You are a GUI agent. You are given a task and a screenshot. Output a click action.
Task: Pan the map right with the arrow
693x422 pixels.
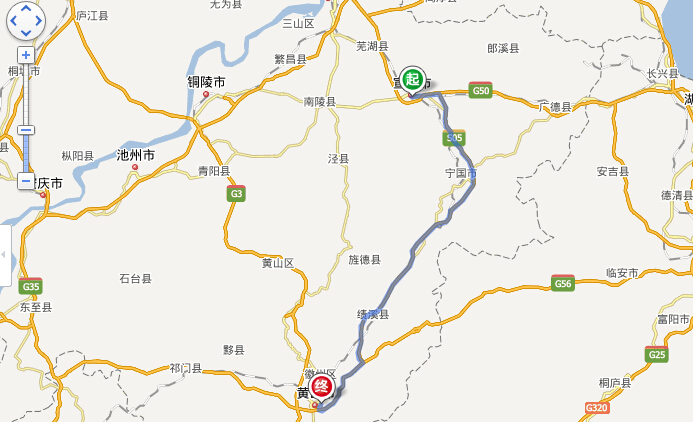pyautogui.click(x=38, y=20)
